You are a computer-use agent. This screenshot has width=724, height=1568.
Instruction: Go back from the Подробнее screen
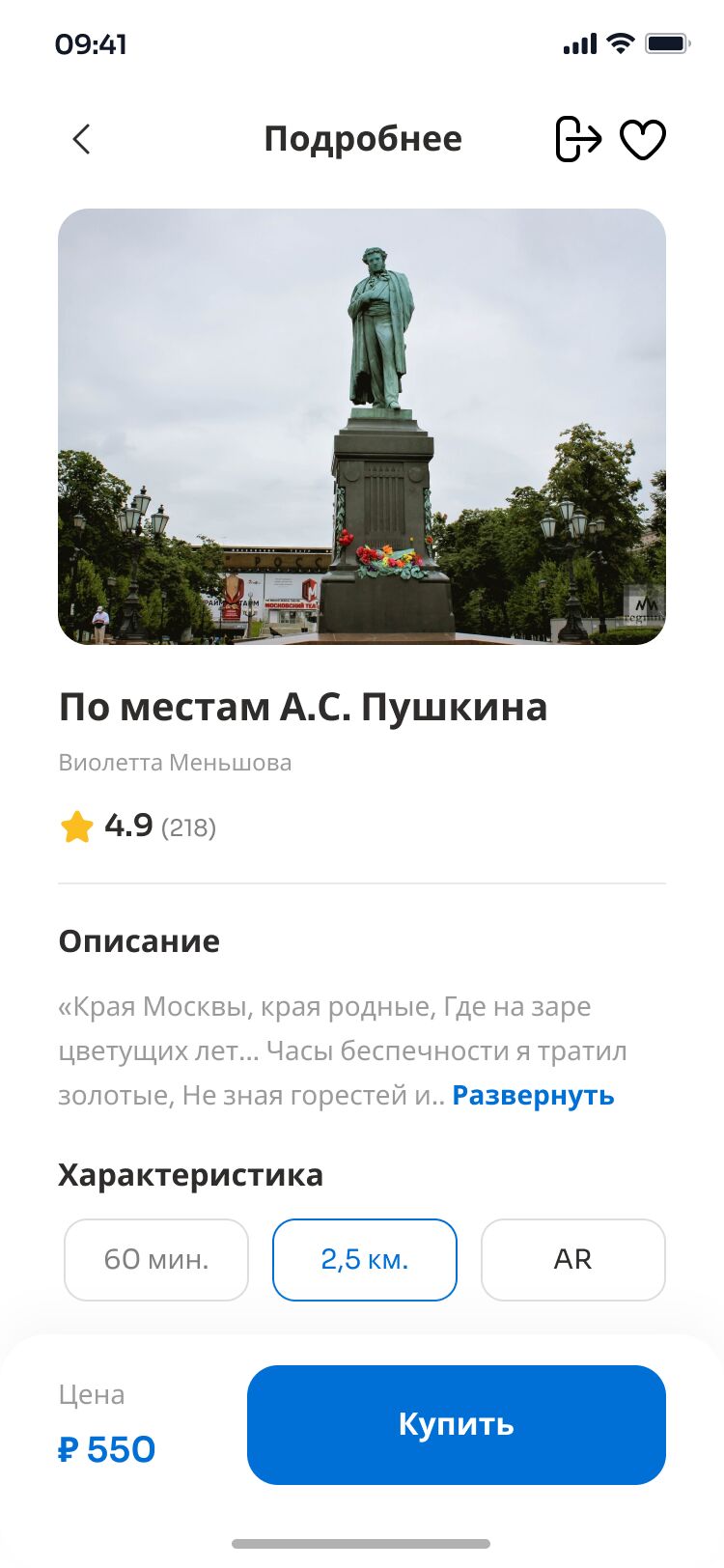[82, 139]
